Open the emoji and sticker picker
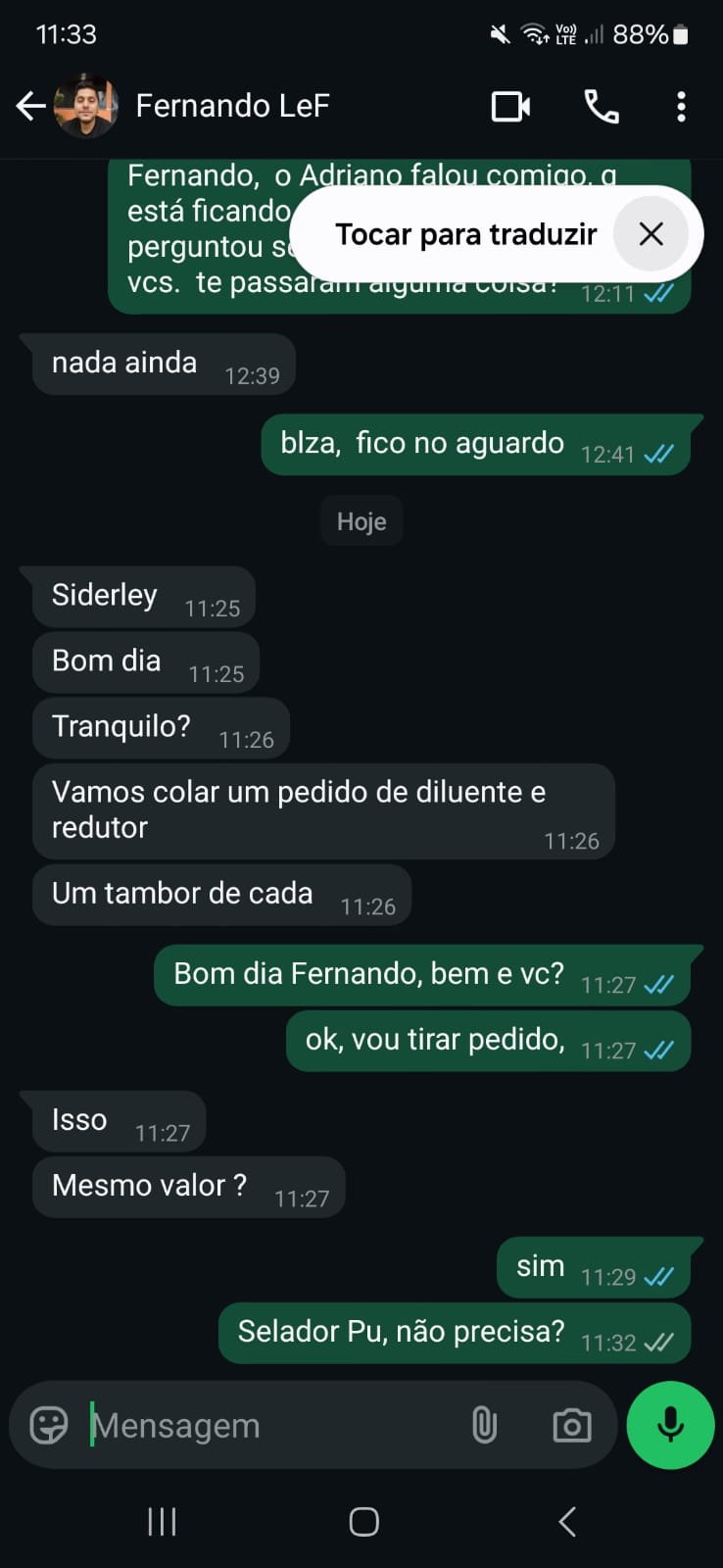Viewport: 723px width, 1568px height. [x=49, y=1425]
